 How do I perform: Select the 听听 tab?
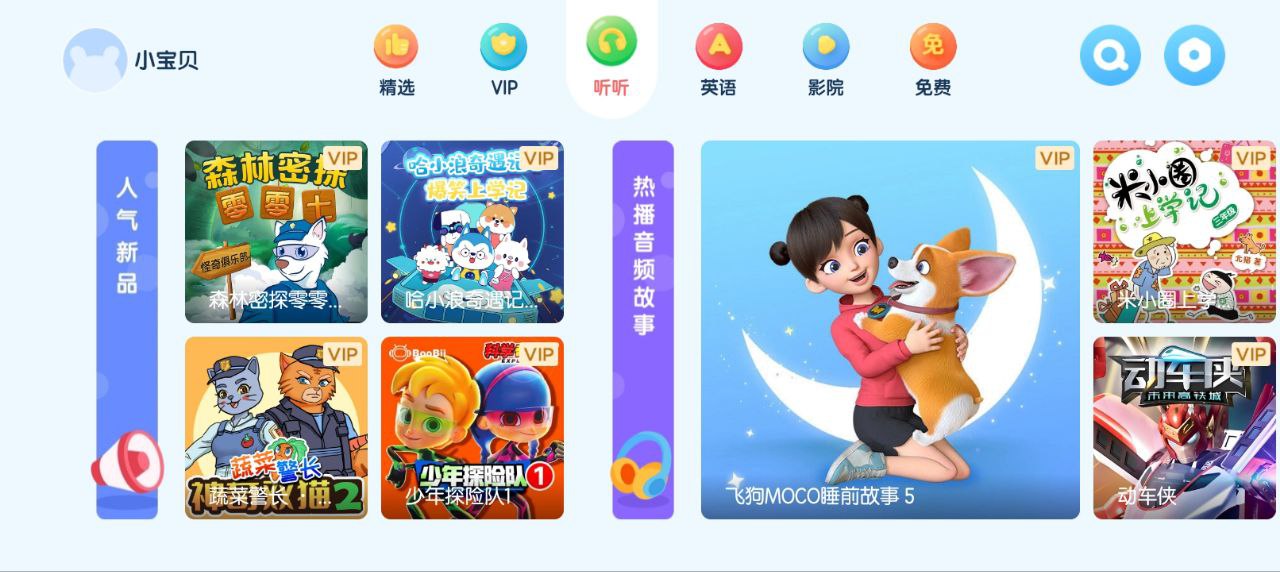tap(611, 58)
